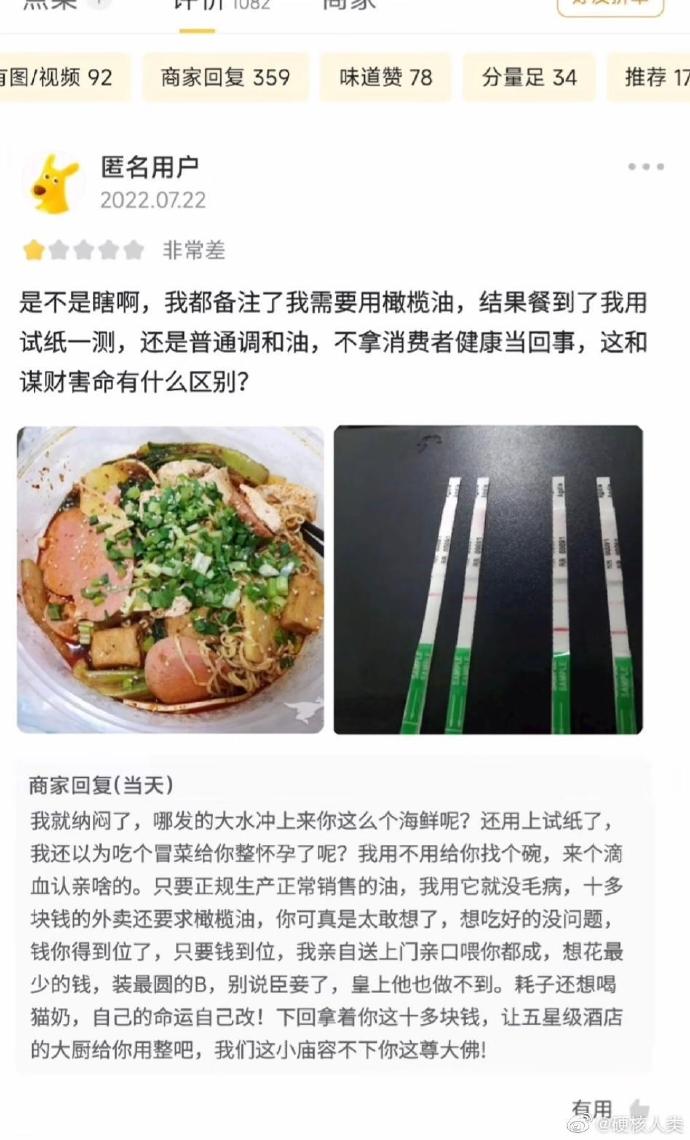Open the overflow menu on 匿名用户's review
This screenshot has height=1140, width=690.
[x=646, y=167]
